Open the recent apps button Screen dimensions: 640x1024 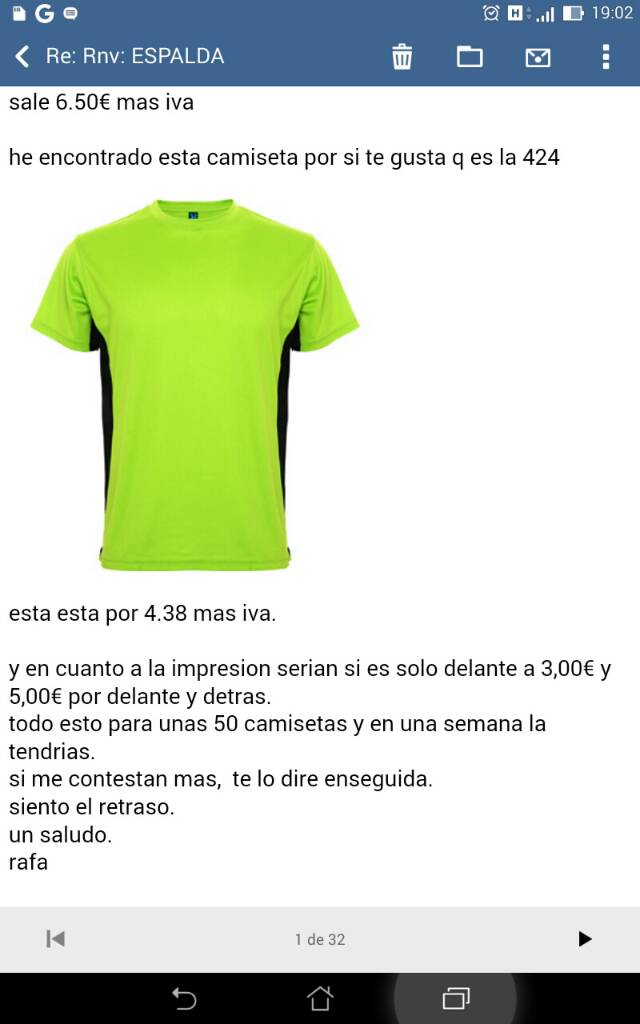456,998
